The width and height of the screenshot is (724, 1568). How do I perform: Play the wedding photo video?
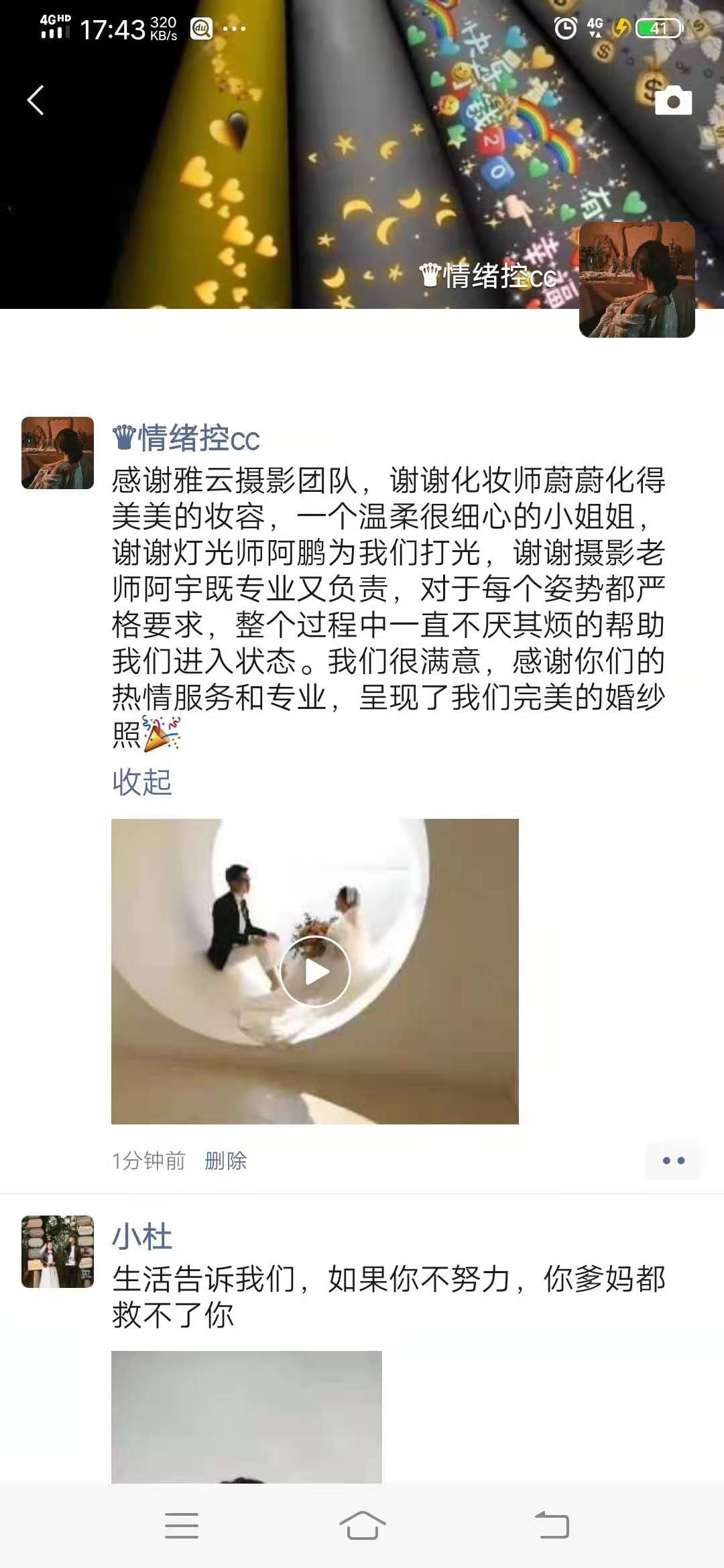(x=315, y=971)
